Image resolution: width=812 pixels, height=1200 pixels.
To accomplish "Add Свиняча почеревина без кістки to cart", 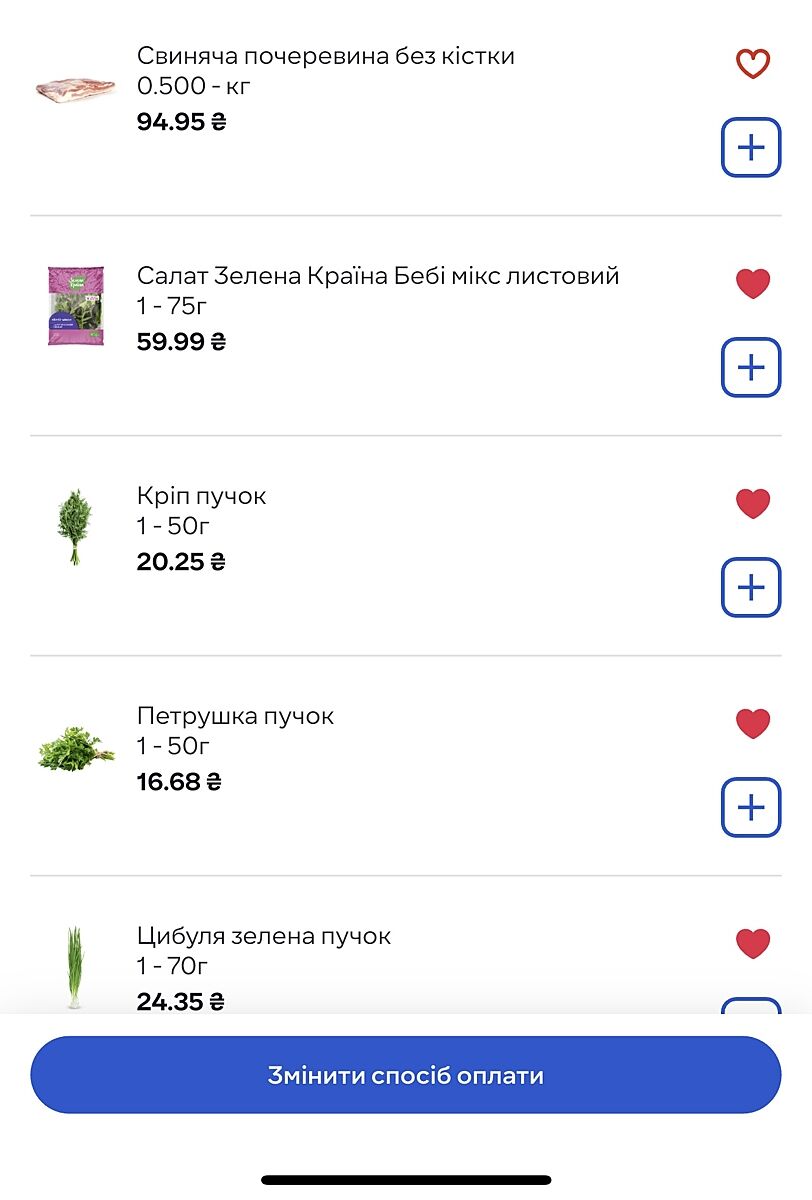I will pyautogui.click(x=751, y=148).
